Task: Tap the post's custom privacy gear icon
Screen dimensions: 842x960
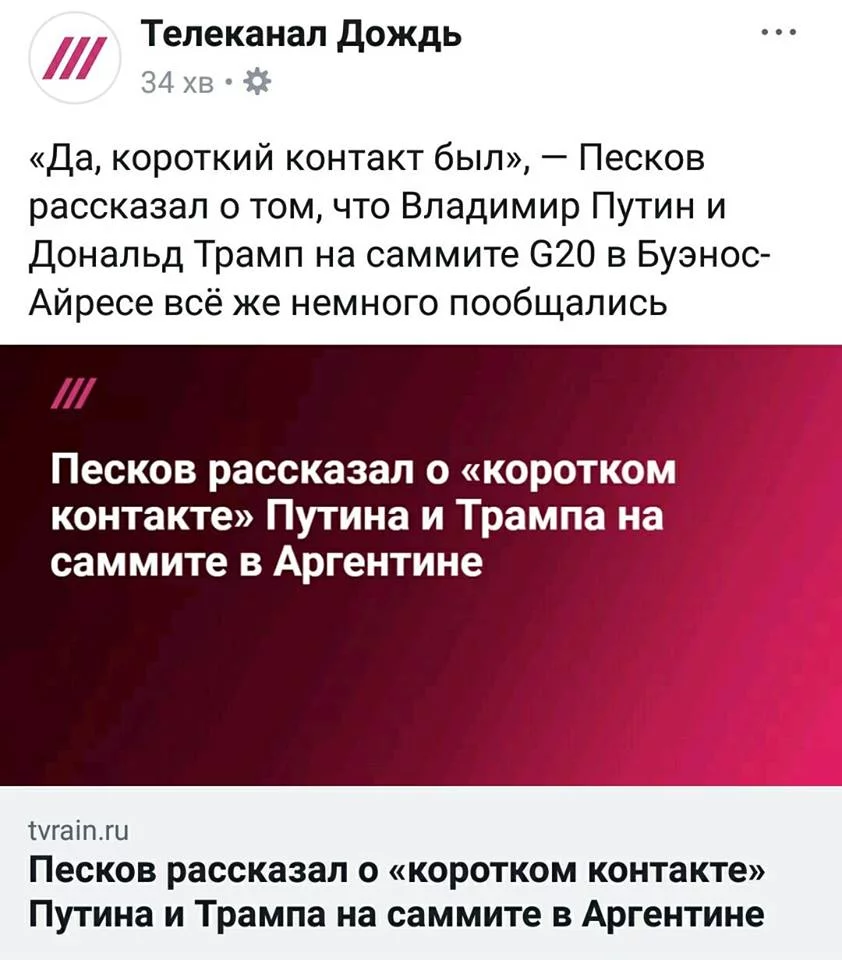Action: [x=257, y=82]
